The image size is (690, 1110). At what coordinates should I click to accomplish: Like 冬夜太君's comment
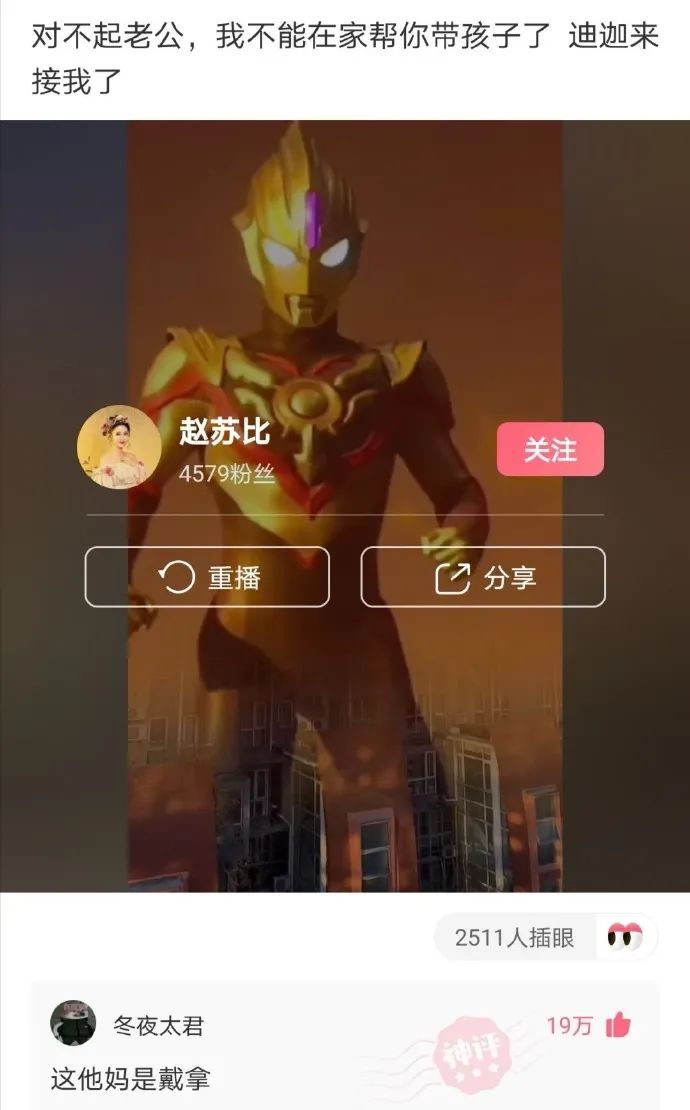click(618, 1024)
